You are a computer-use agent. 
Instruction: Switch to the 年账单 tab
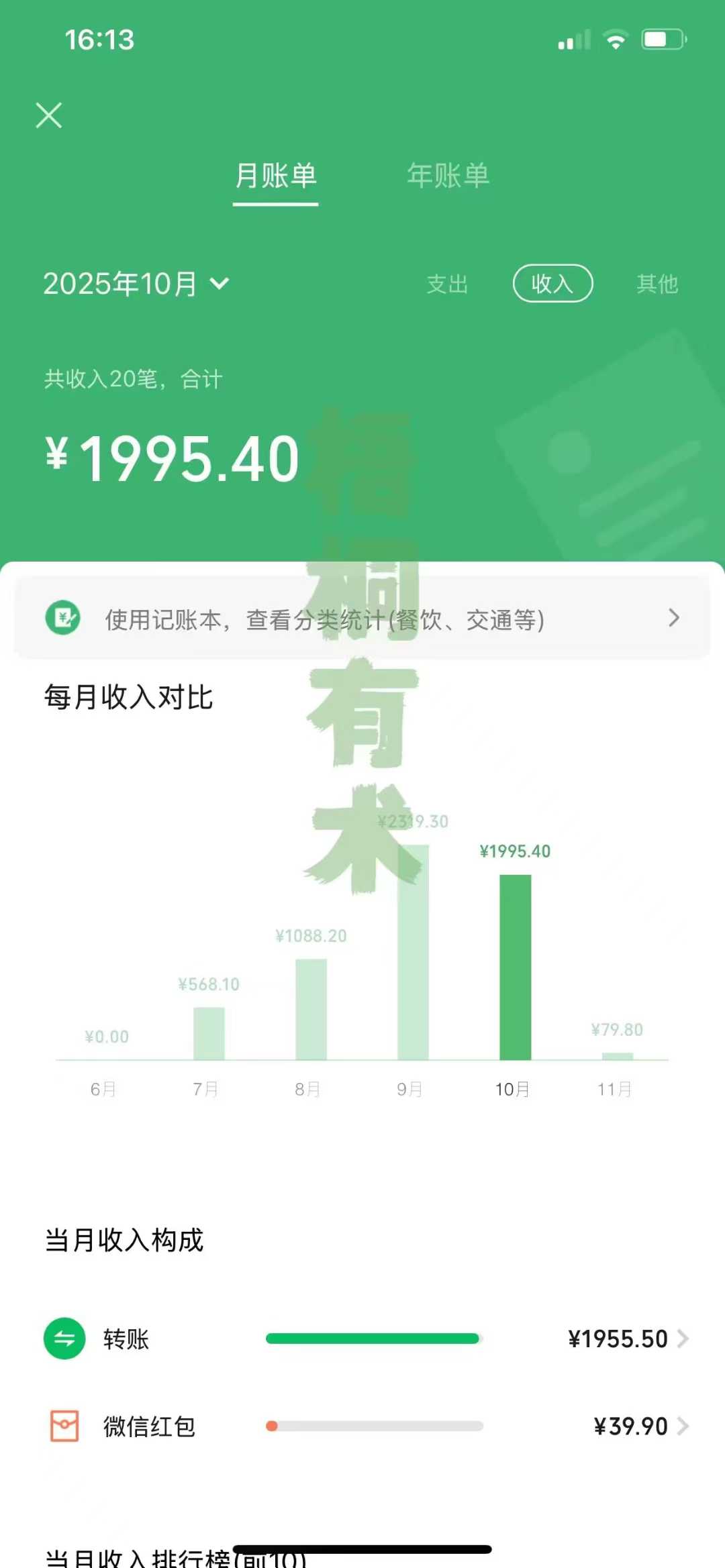pos(448,176)
